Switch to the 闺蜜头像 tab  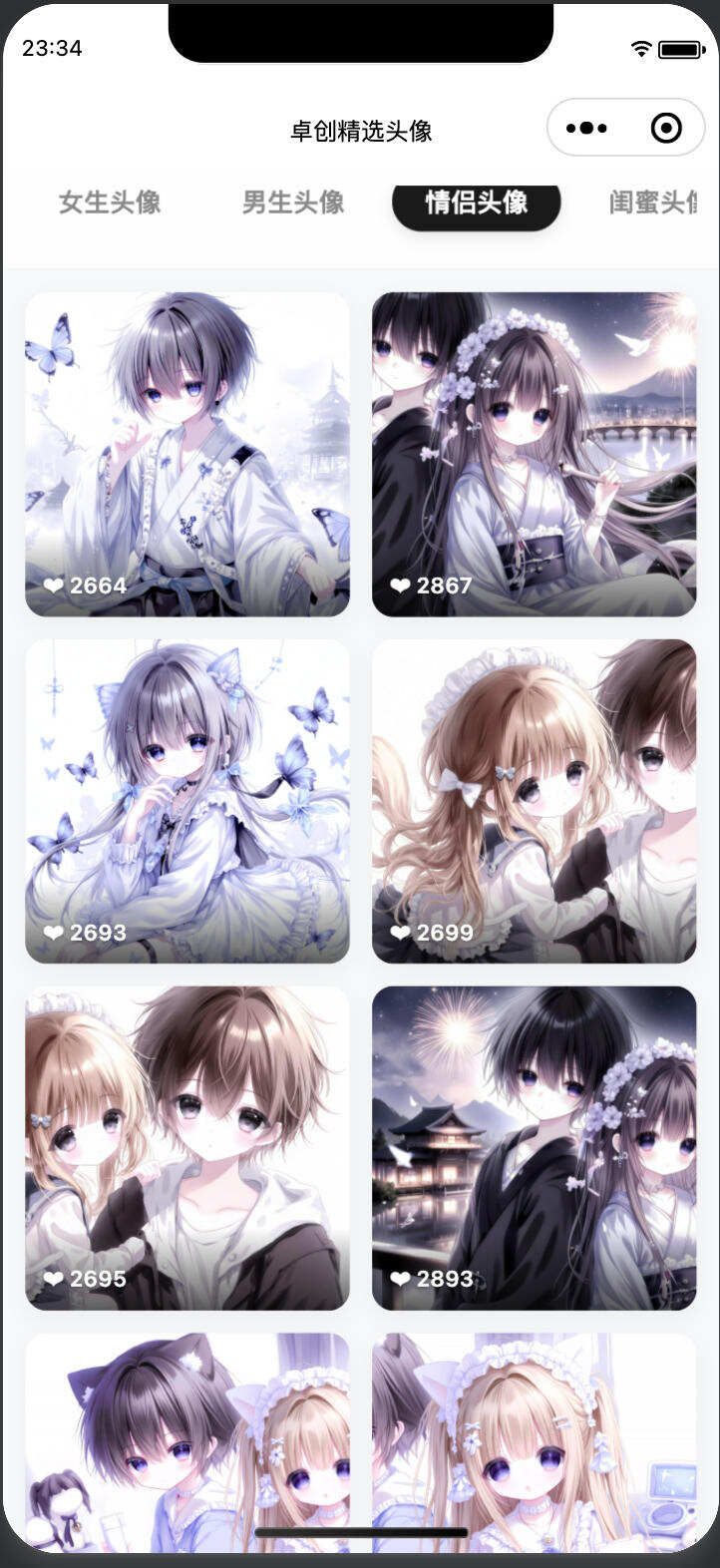(653, 202)
